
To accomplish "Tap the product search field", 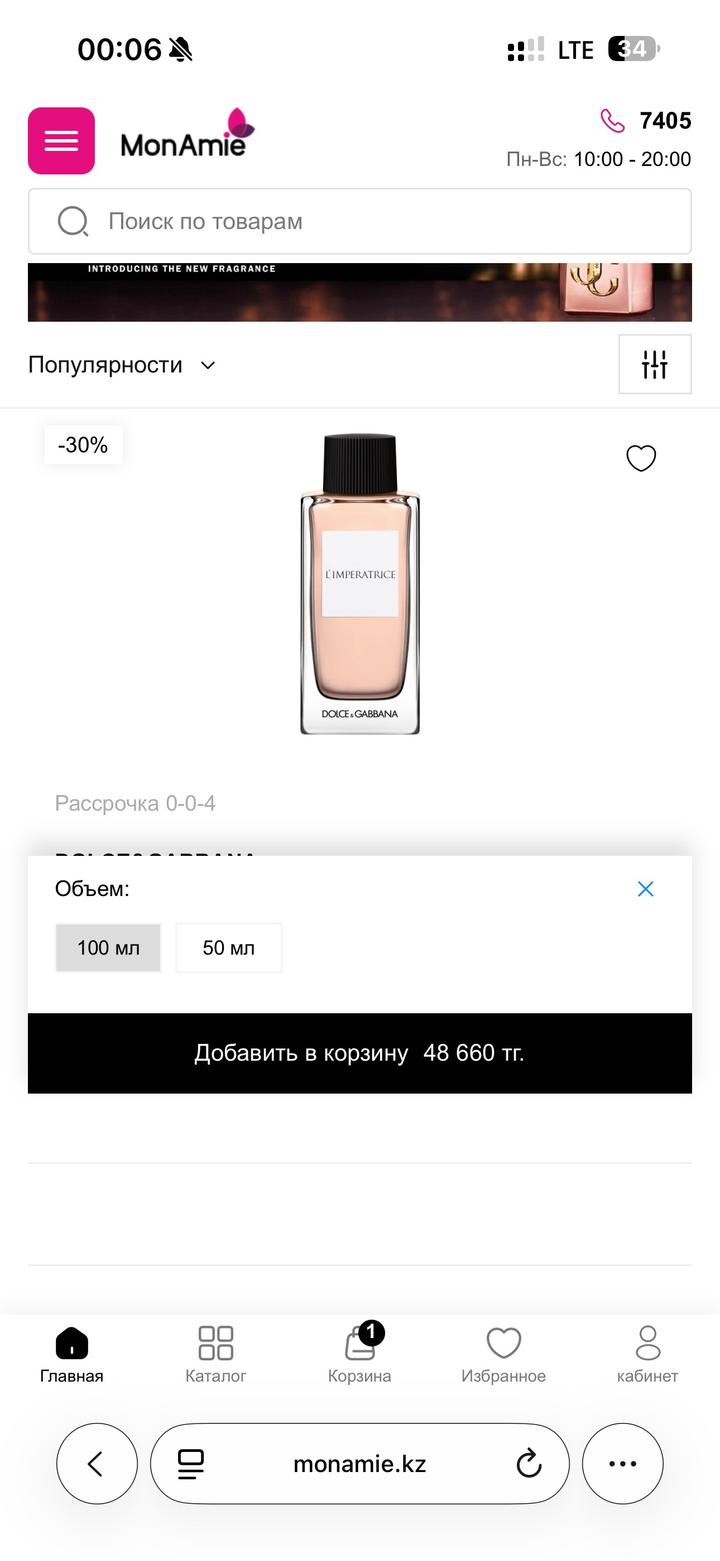I will pos(360,221).
